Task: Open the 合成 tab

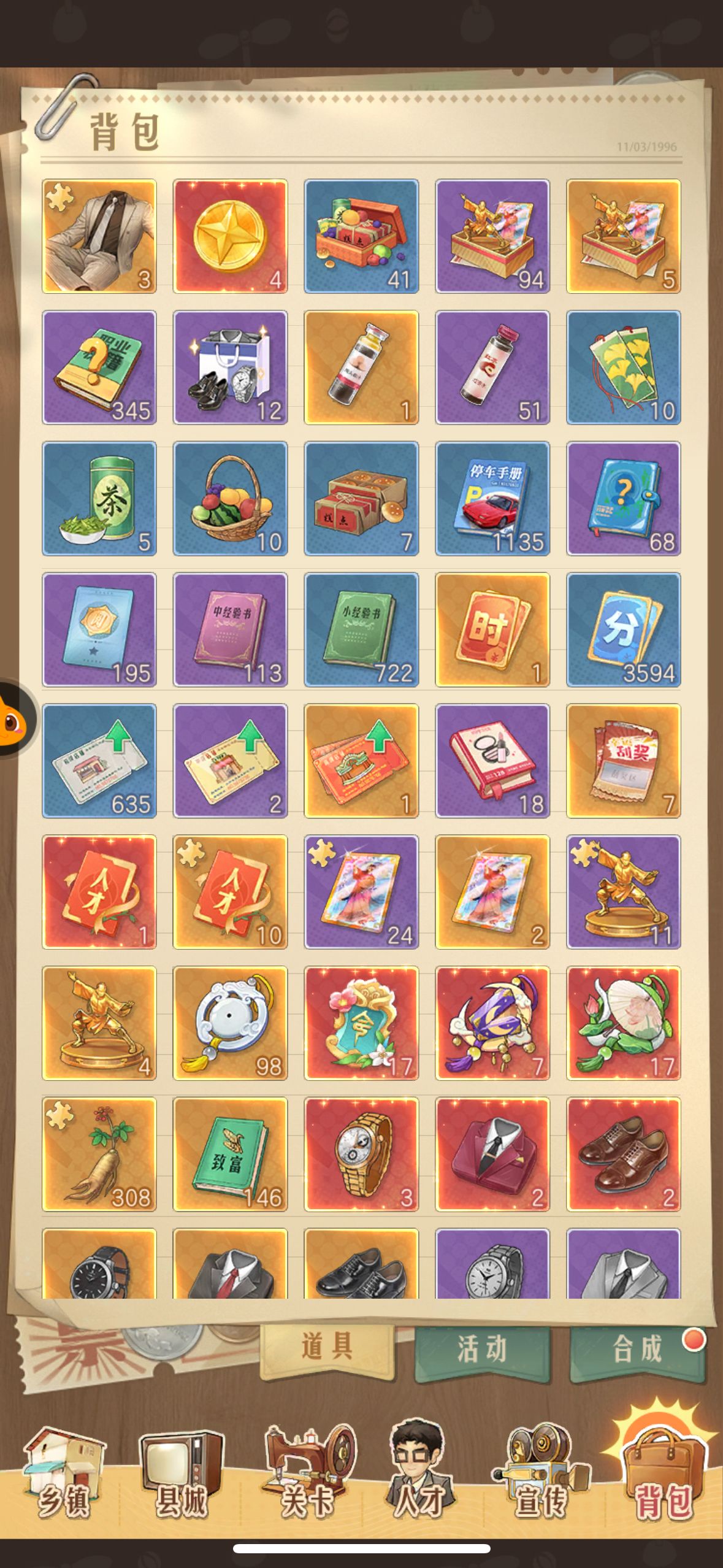Action: click(637, 1350)
